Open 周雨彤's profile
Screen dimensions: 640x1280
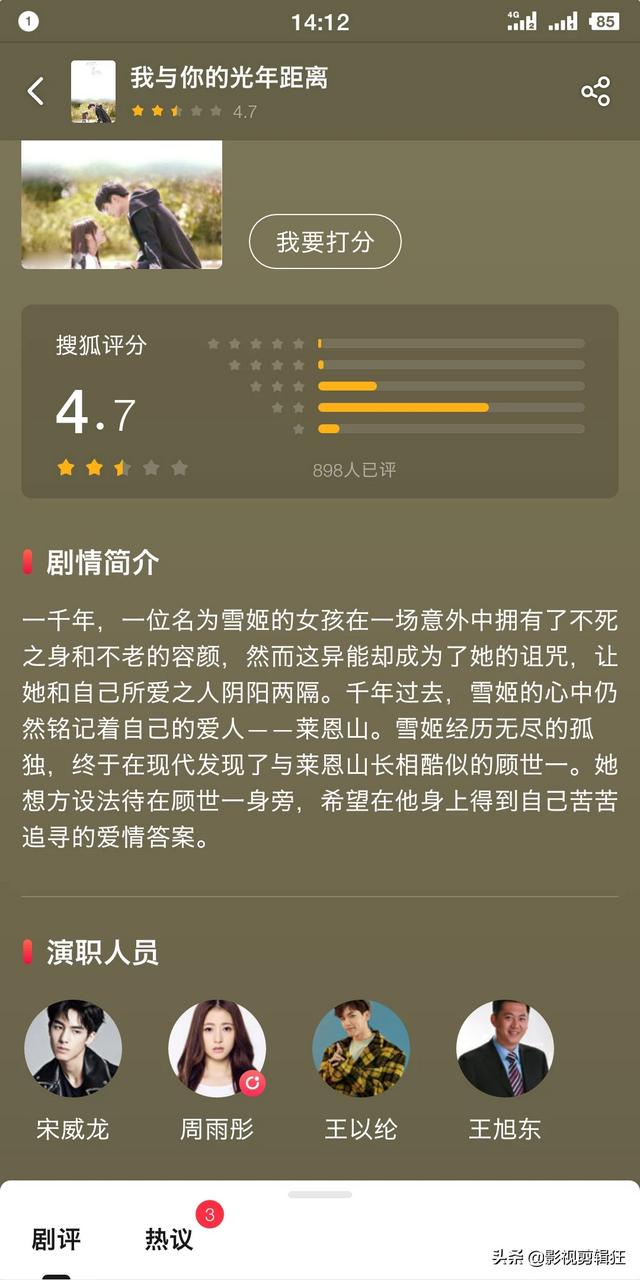(217, 1049)
